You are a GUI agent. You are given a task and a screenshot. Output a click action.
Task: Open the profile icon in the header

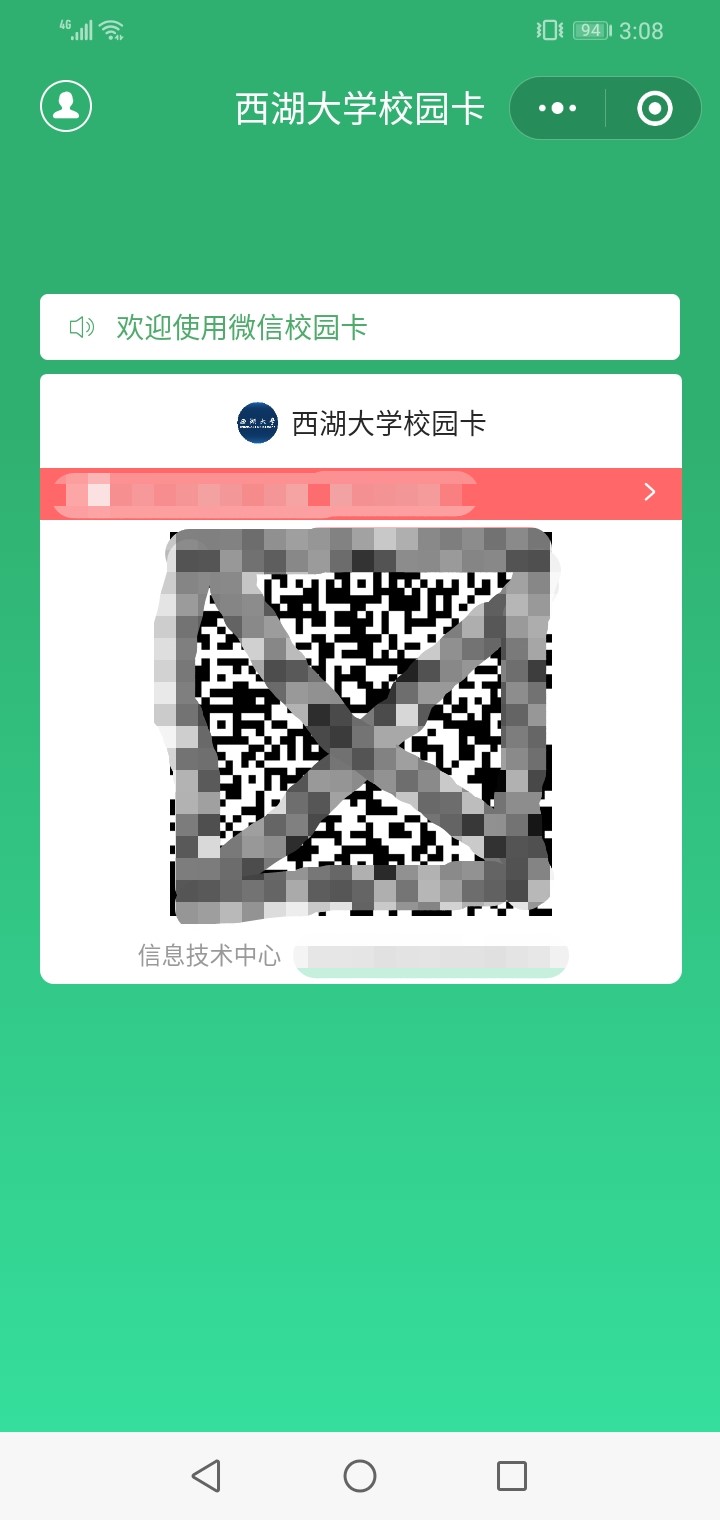[66, 105]
